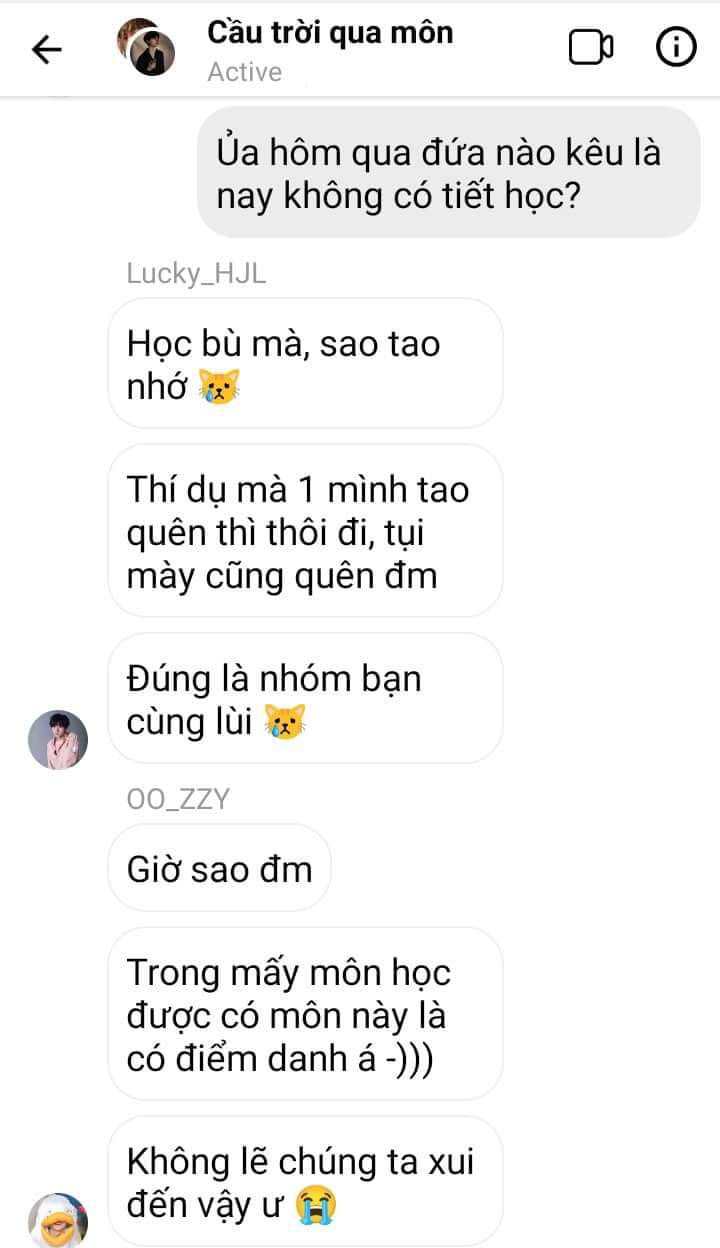Go back from the group chat
720x1248 pixels.
47,49
